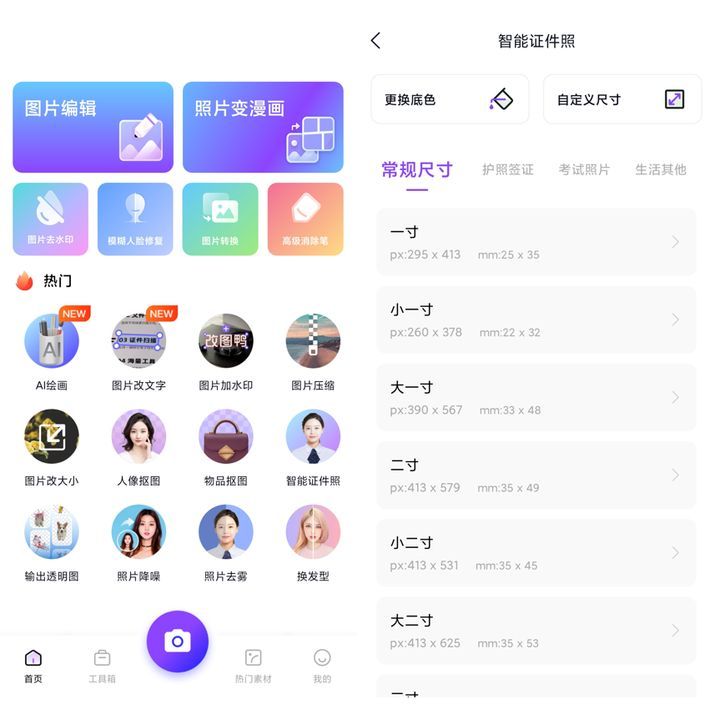
Task: Switch to 护照签证 tab
Action: pyautogui.click(x=508, y=170)
